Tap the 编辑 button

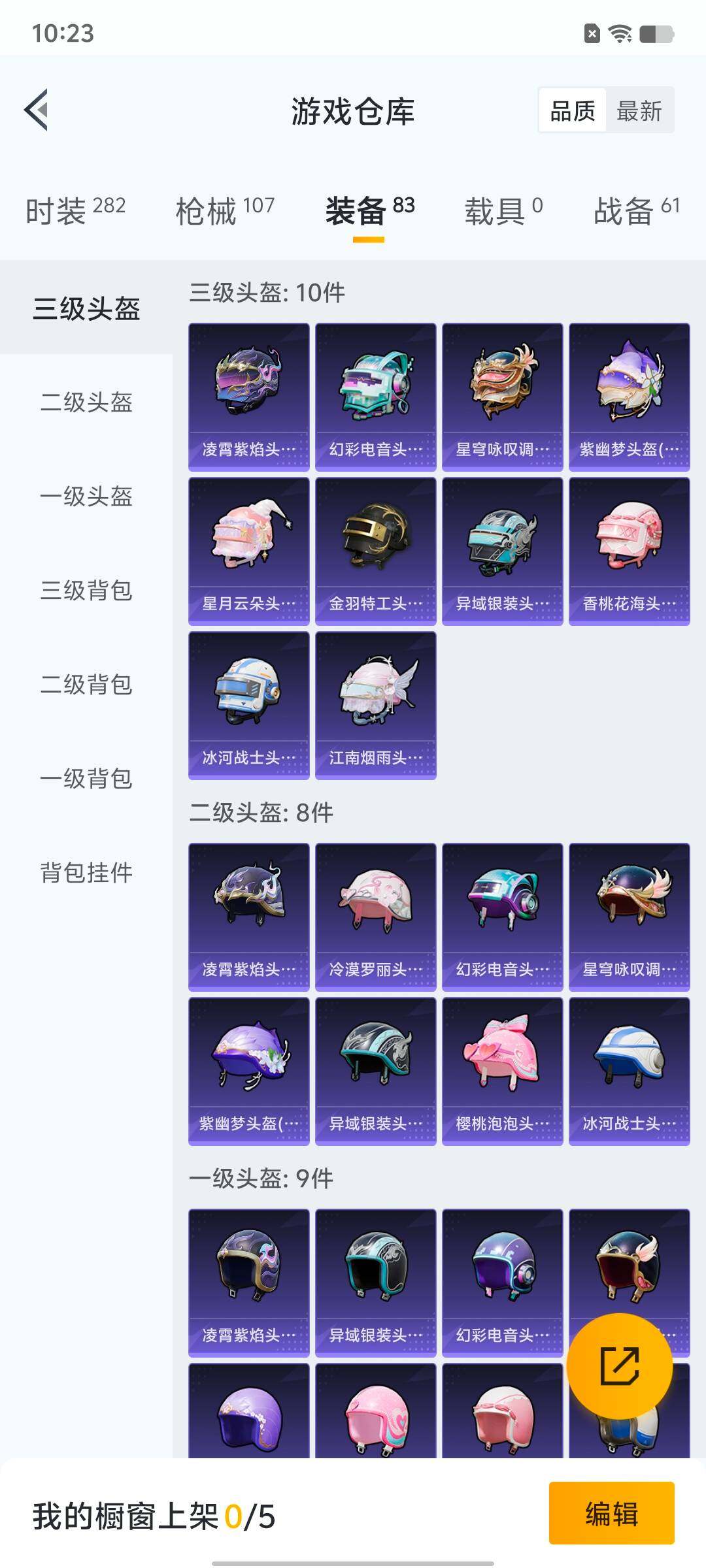(x=611, y=1514)
